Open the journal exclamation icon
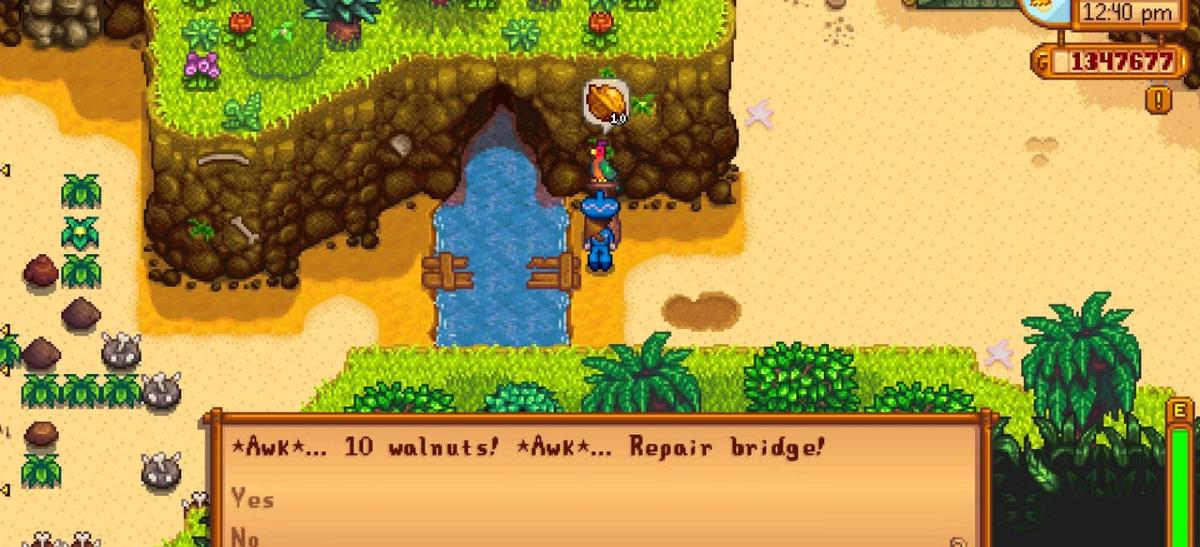The width and height of the screenshot is (1200, 547). click(1160, 99)
